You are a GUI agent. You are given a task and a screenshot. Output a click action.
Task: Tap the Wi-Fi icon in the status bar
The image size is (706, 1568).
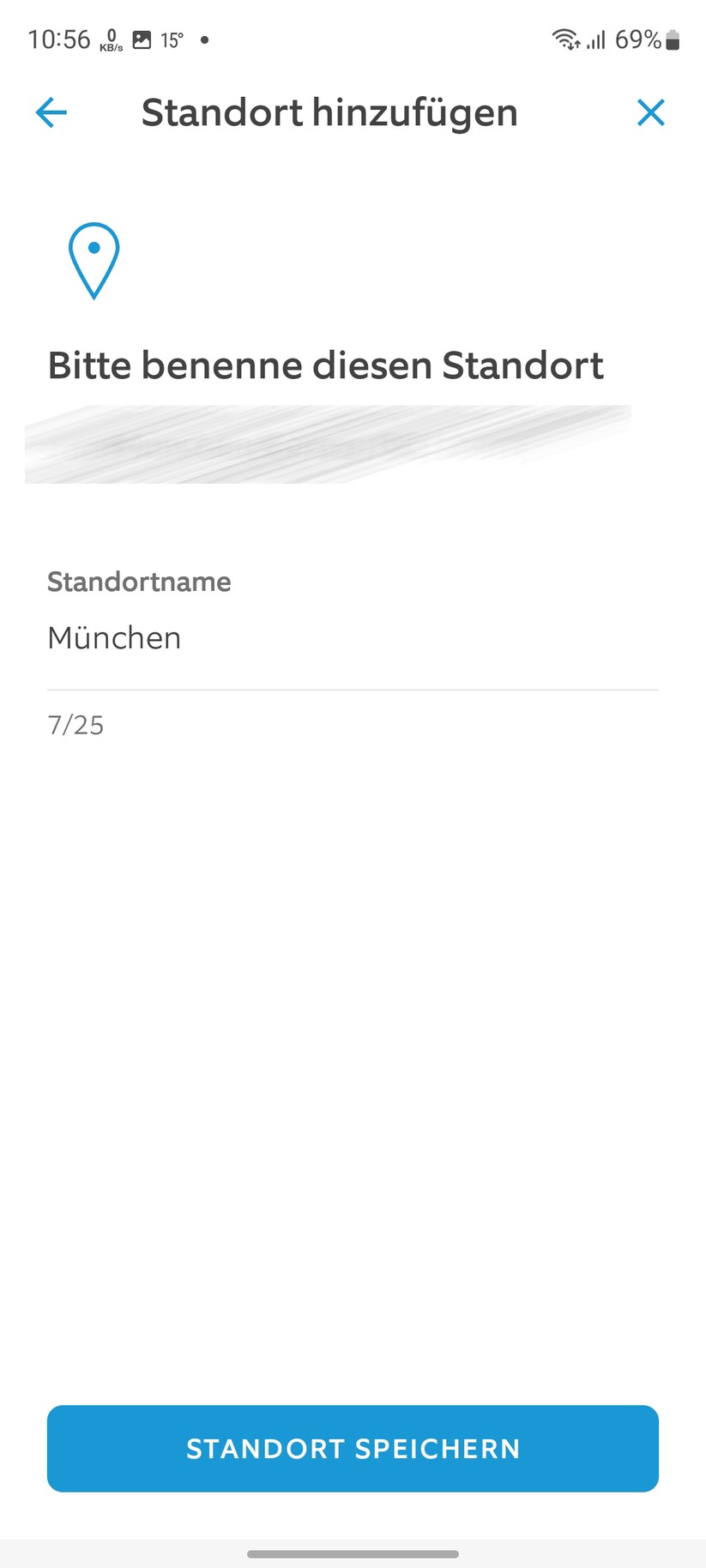click(565, 39)
